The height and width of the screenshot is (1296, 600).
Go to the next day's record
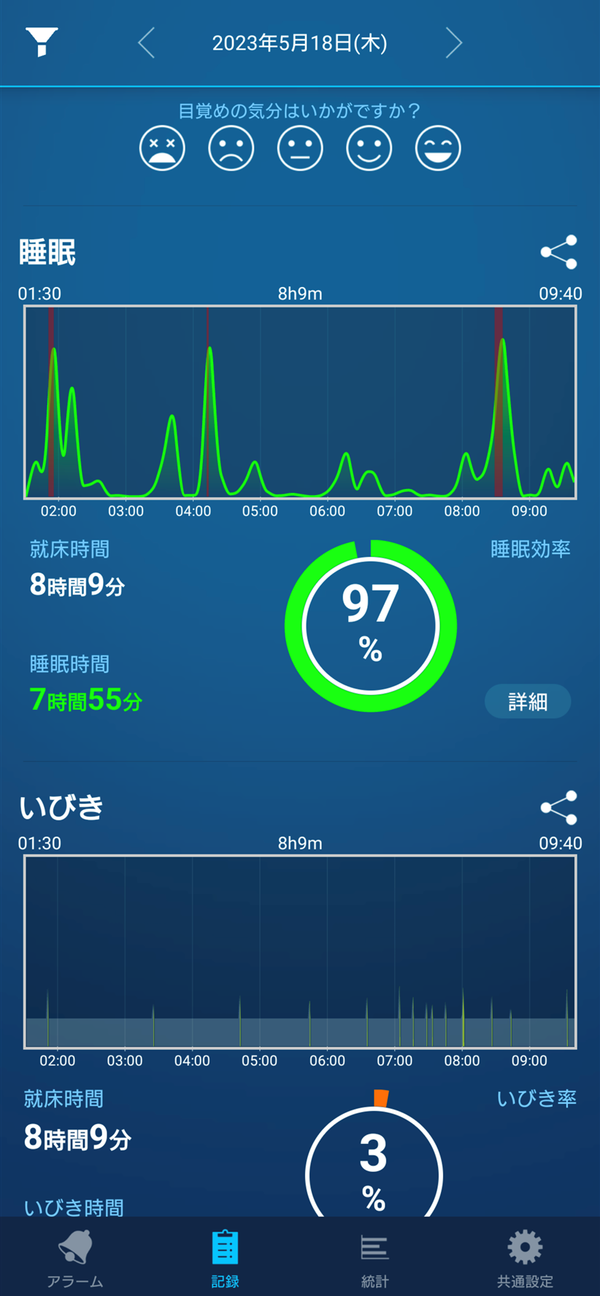point(454,43)
